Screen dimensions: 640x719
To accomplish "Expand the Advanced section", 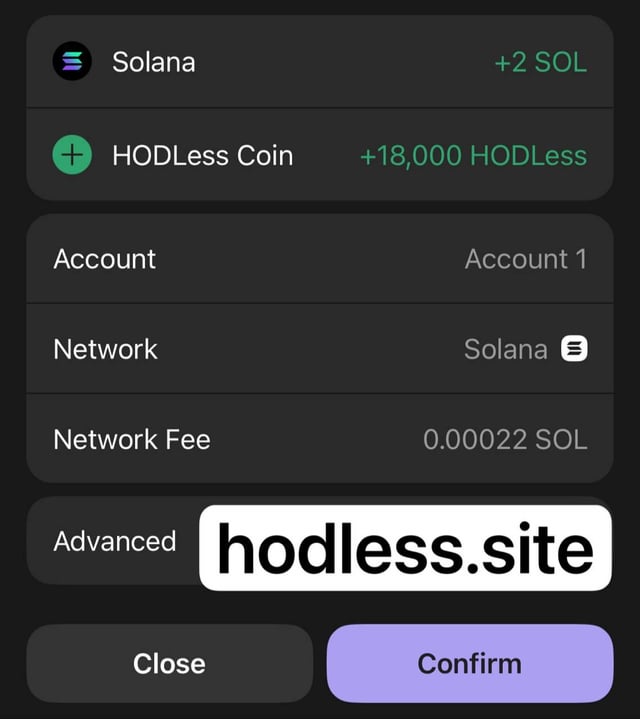I will (114, 541).
